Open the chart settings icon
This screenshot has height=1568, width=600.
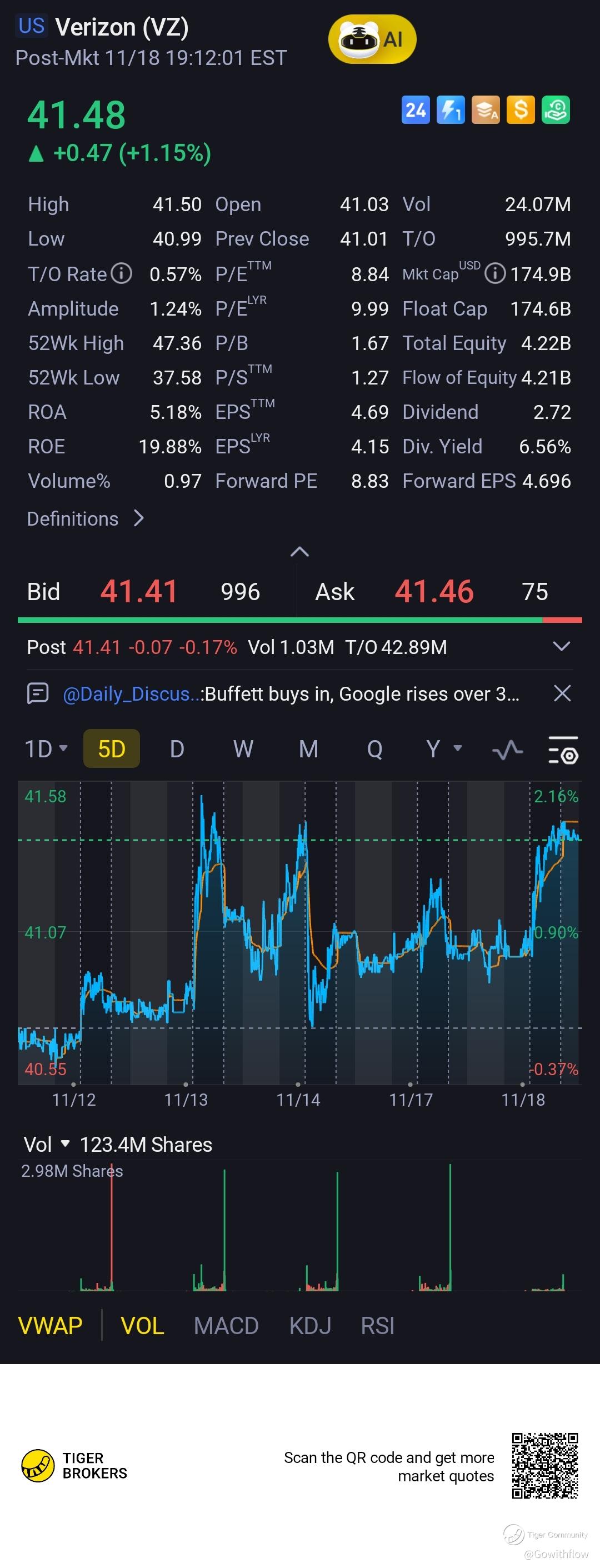point(563,750)
